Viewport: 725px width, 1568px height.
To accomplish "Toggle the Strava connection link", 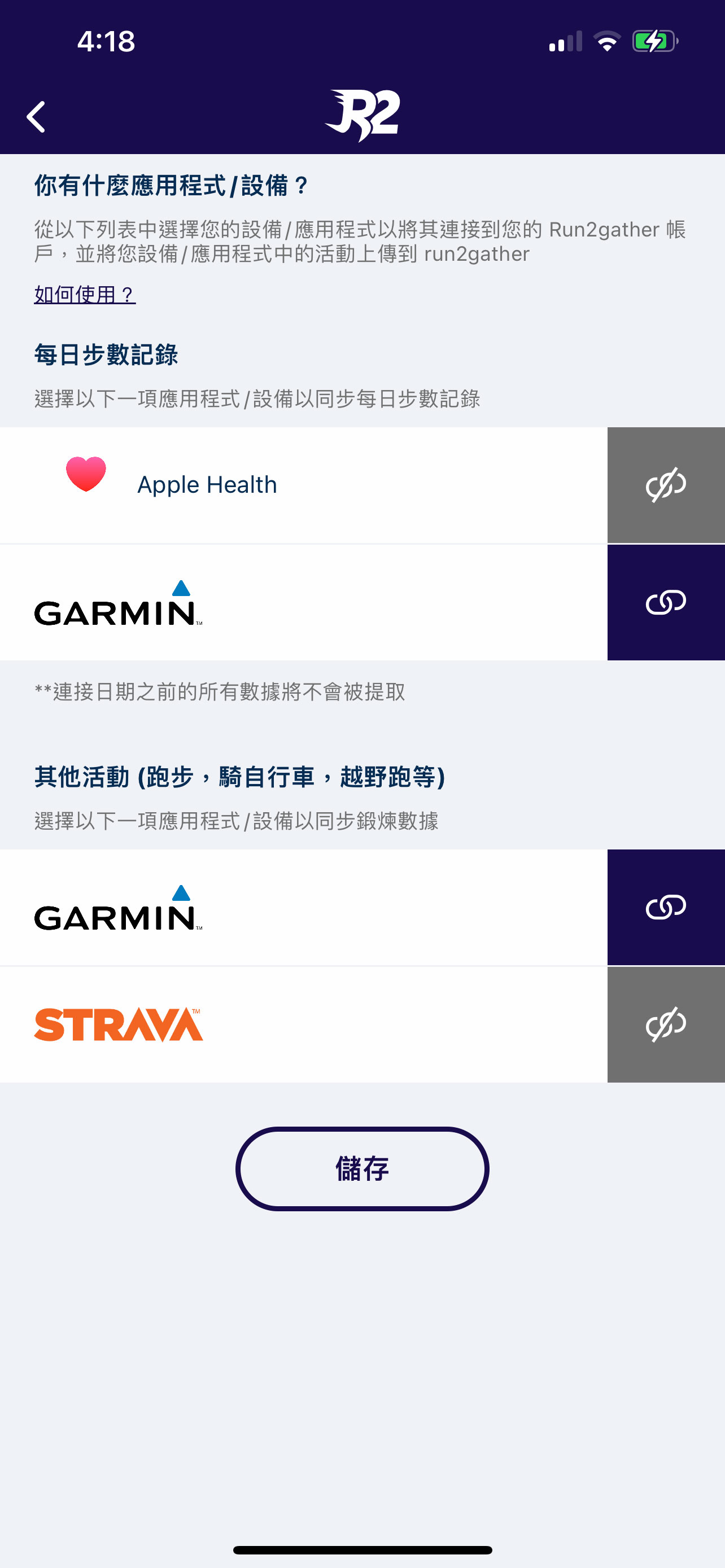I will (665, 1025).
